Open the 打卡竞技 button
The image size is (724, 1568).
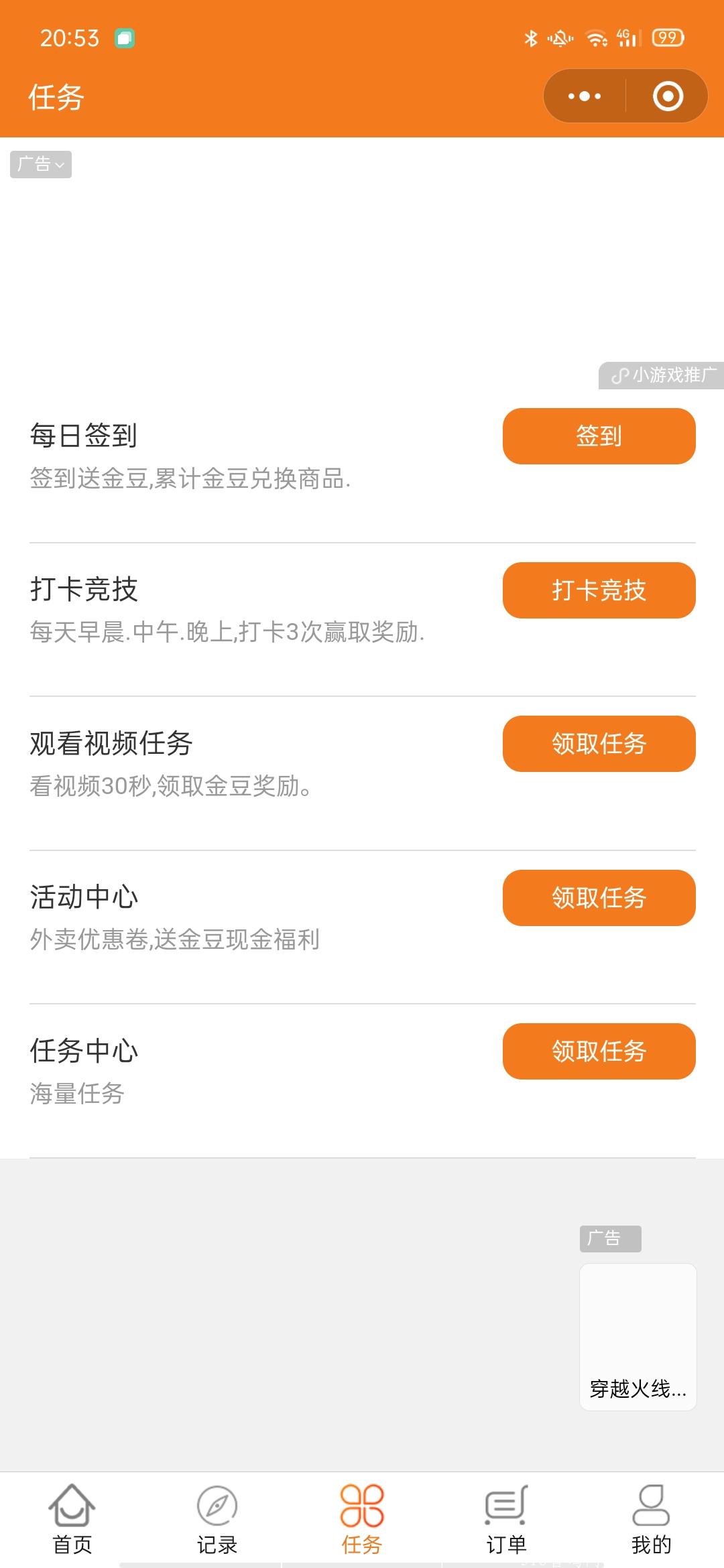[599, 590]
